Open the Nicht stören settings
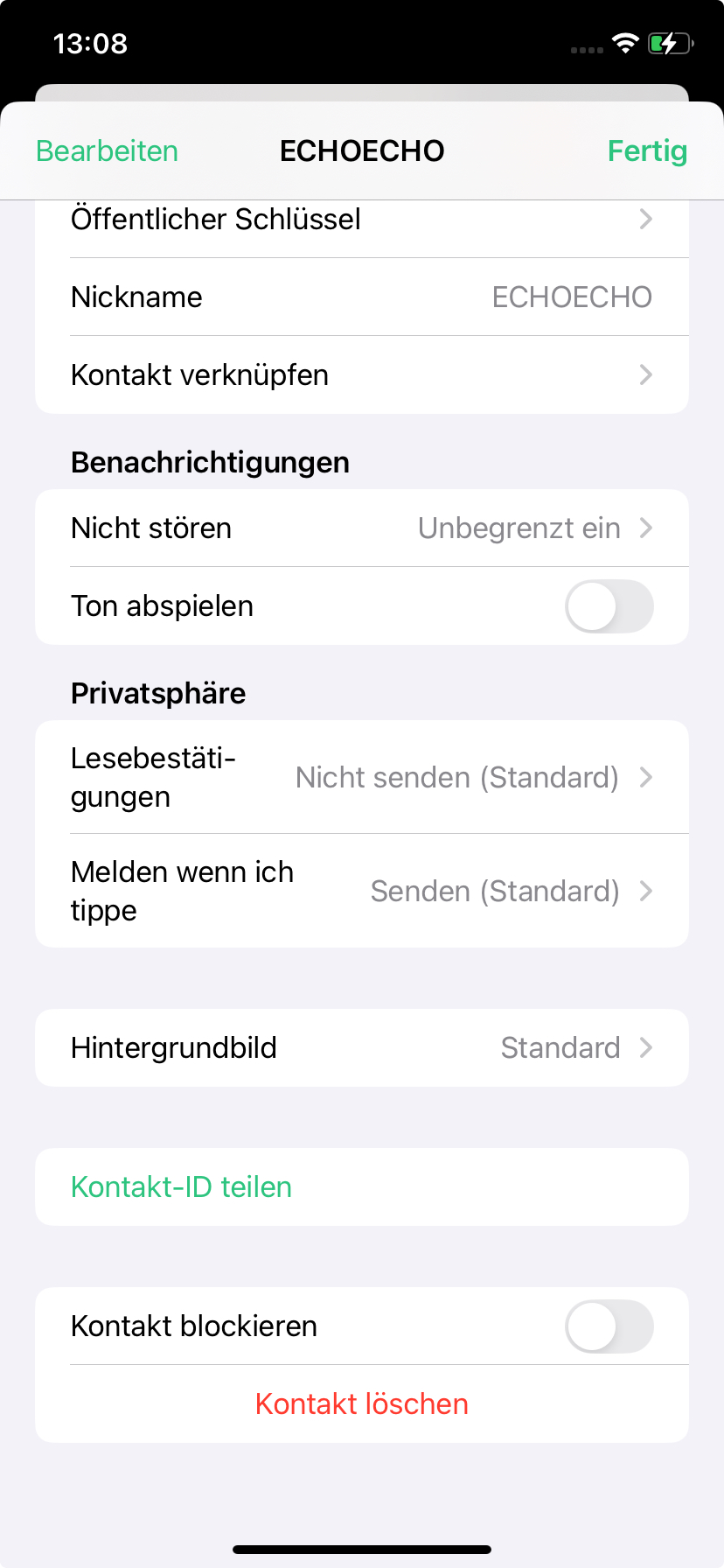The image size is (724, 1568). [362, 528]
